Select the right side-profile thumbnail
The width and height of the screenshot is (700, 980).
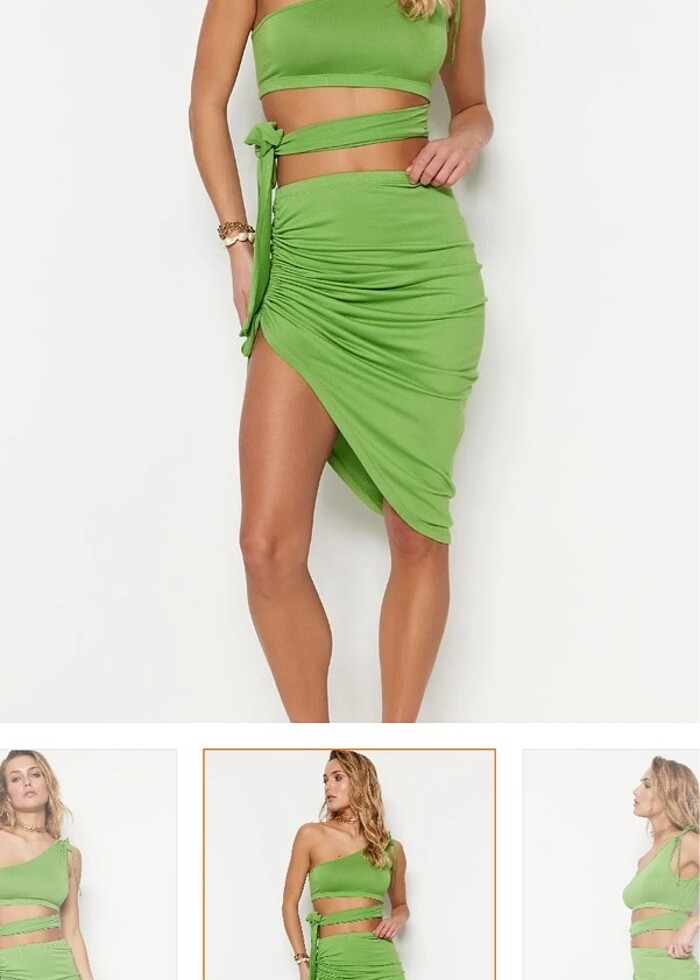pyautogui.click(x=611, y=864)
